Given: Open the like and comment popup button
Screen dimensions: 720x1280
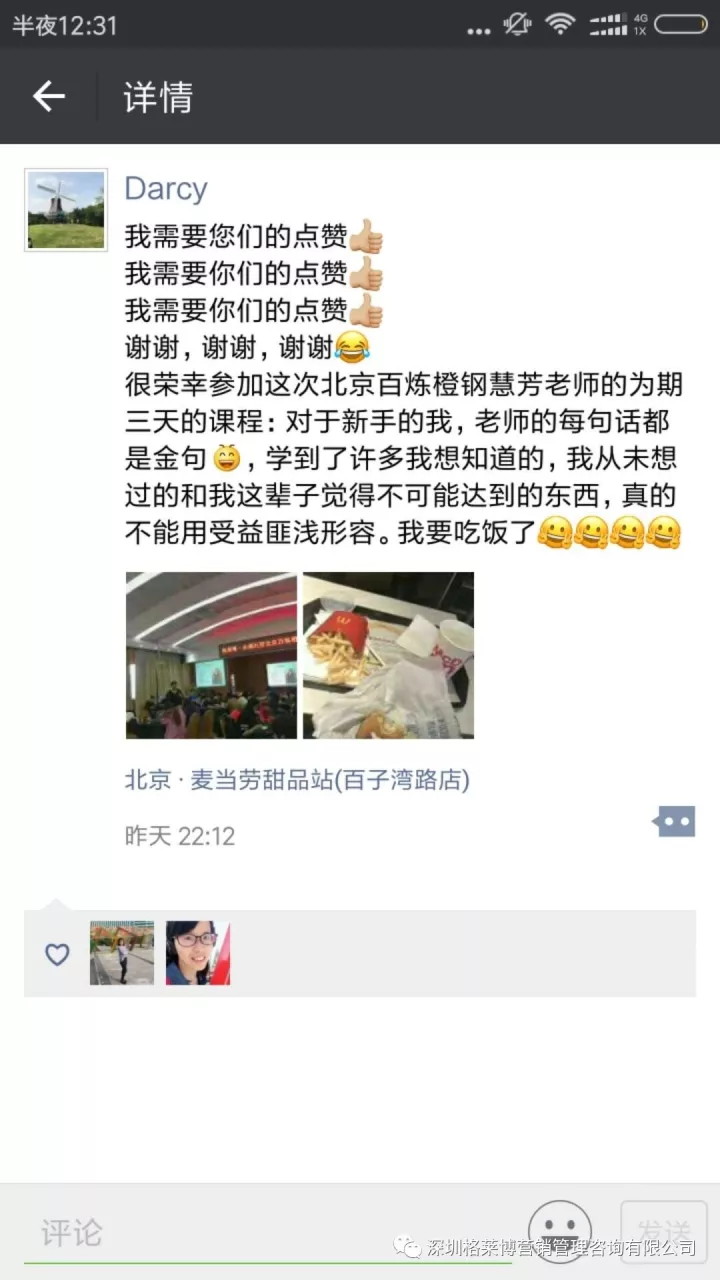Looking at the screenshot, I should click(x=674, y=822).
